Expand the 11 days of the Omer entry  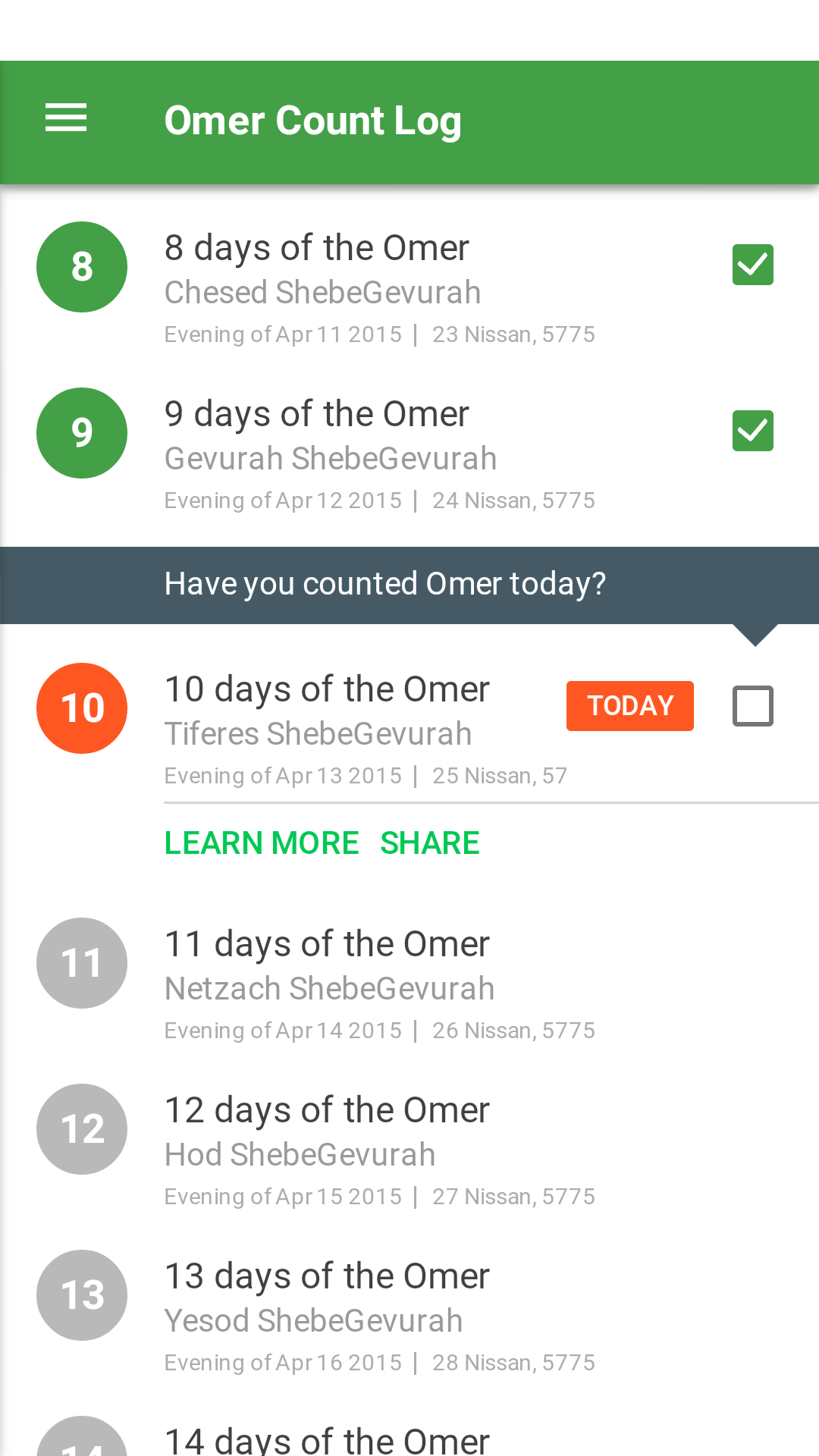point(327,943)
